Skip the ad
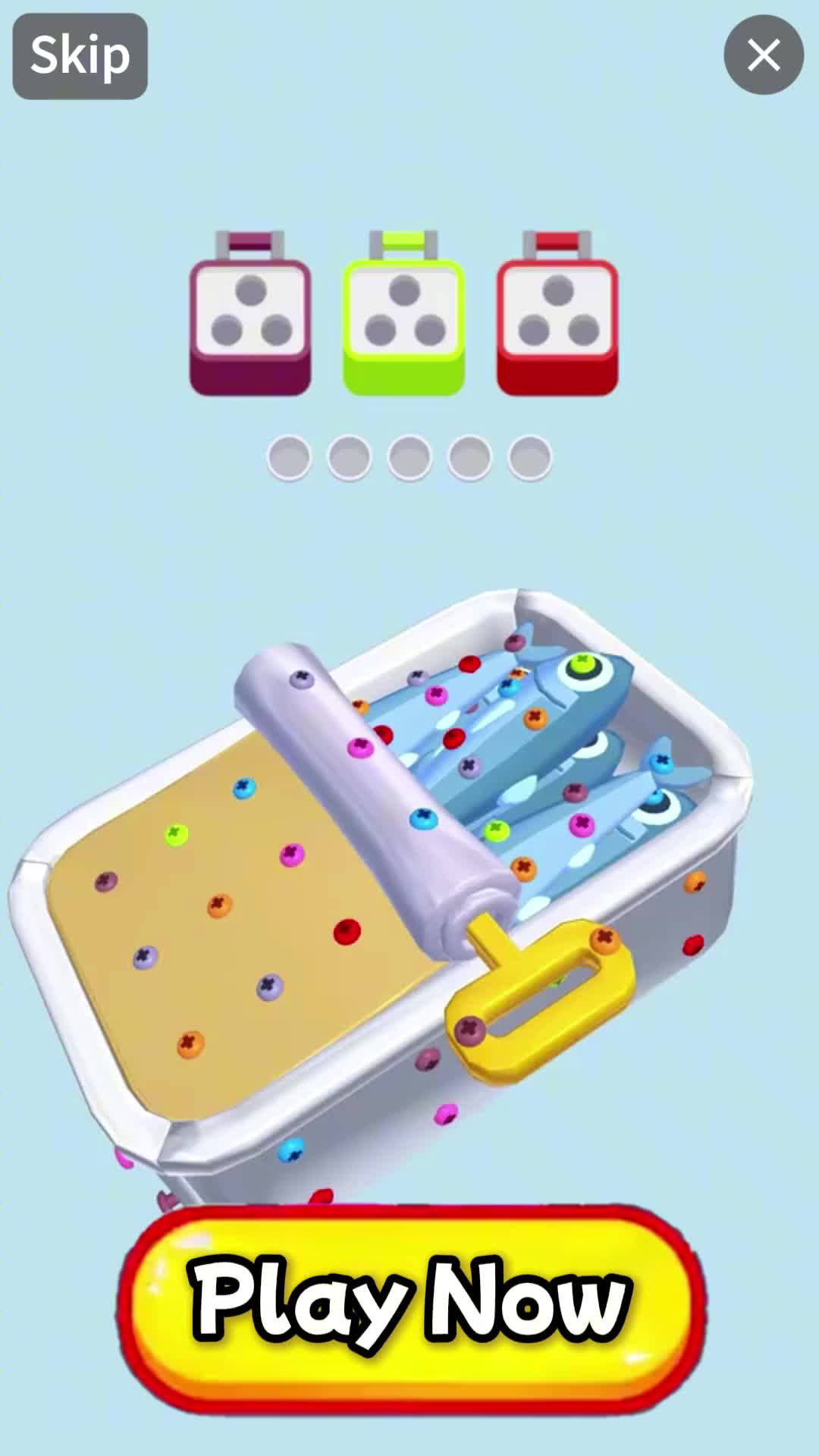The width and height of the screenshot is (819, 1456). pyautogui.click(x=80, y=56)
